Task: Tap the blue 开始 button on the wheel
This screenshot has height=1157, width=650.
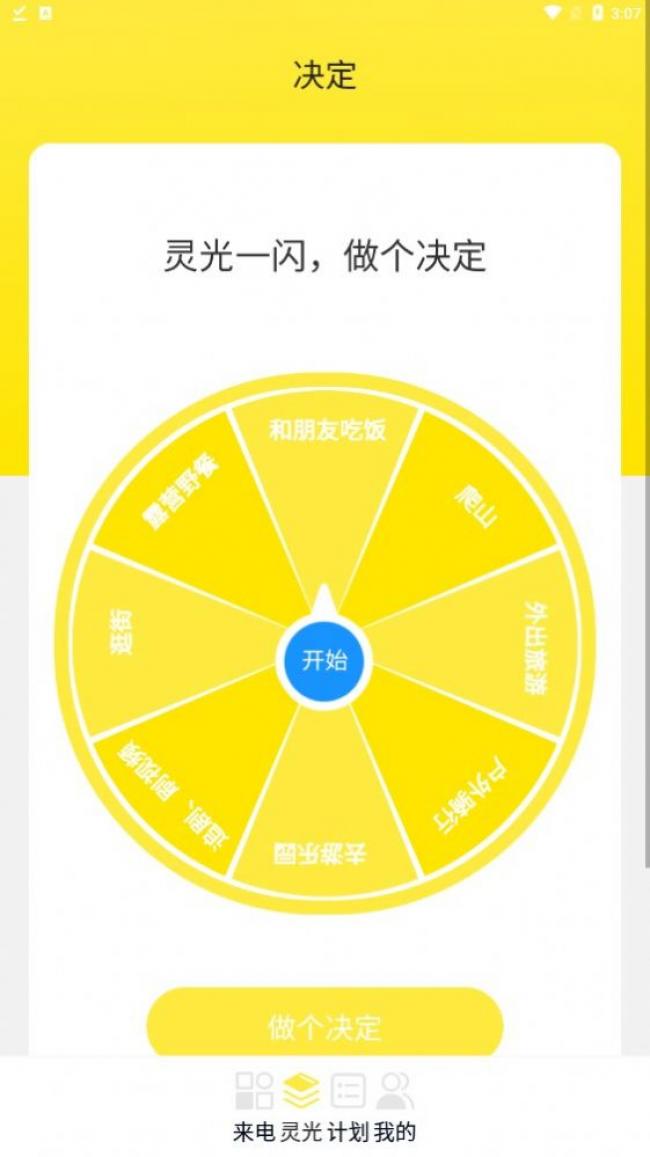Action: [x=324, y=660]
